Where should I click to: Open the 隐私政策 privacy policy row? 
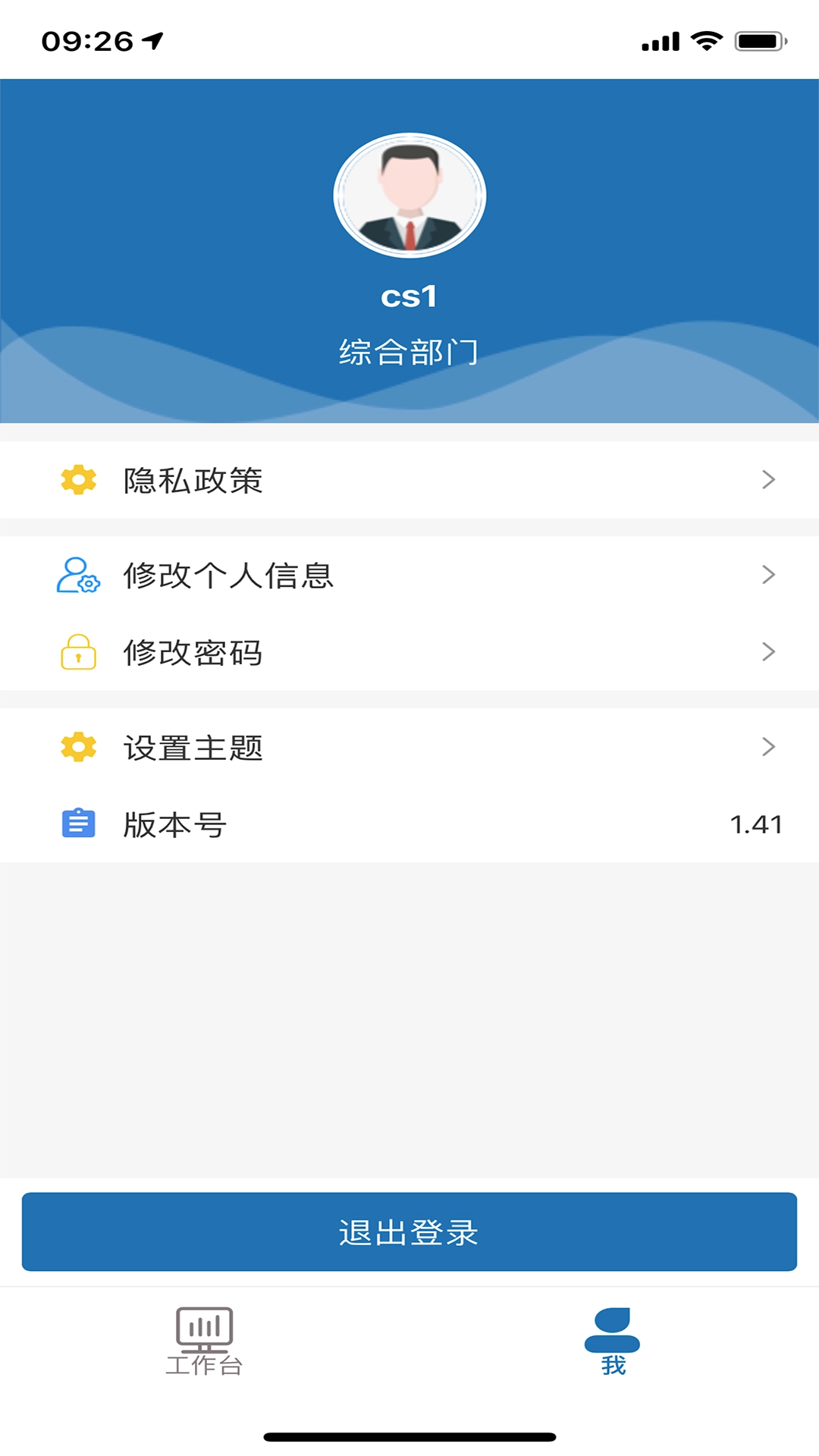(409, 480)
